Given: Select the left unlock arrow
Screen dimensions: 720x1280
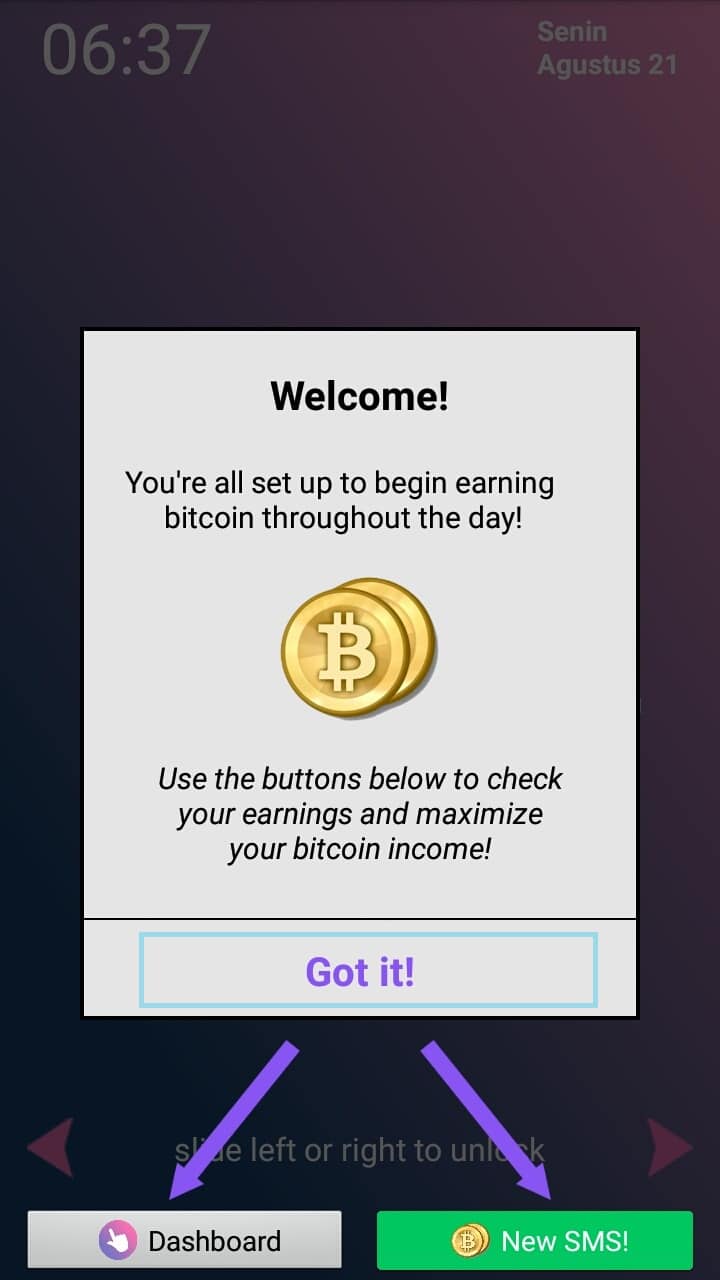Looking at the screenshot, I should tap(49, 1148).
